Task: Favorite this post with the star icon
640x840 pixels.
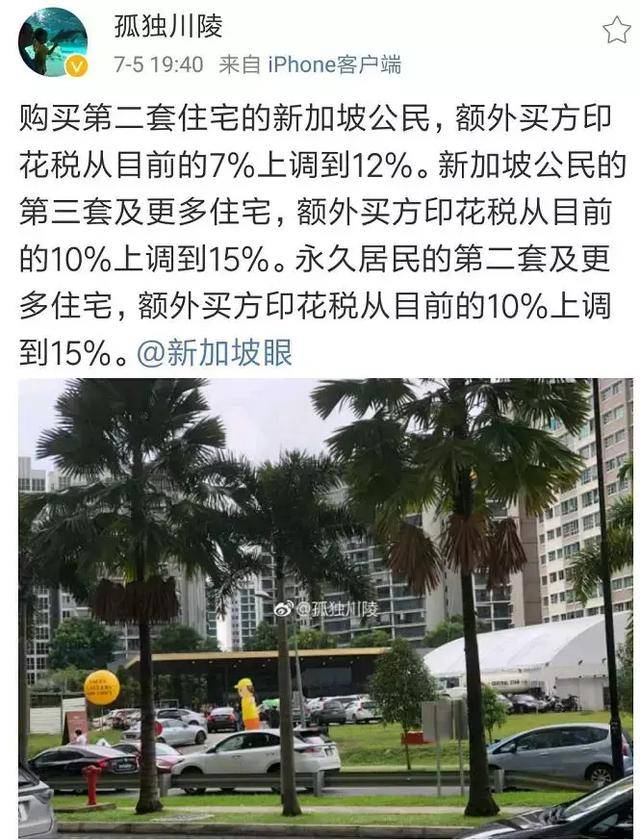Action: pyautogui.click(x=616, y=30)
